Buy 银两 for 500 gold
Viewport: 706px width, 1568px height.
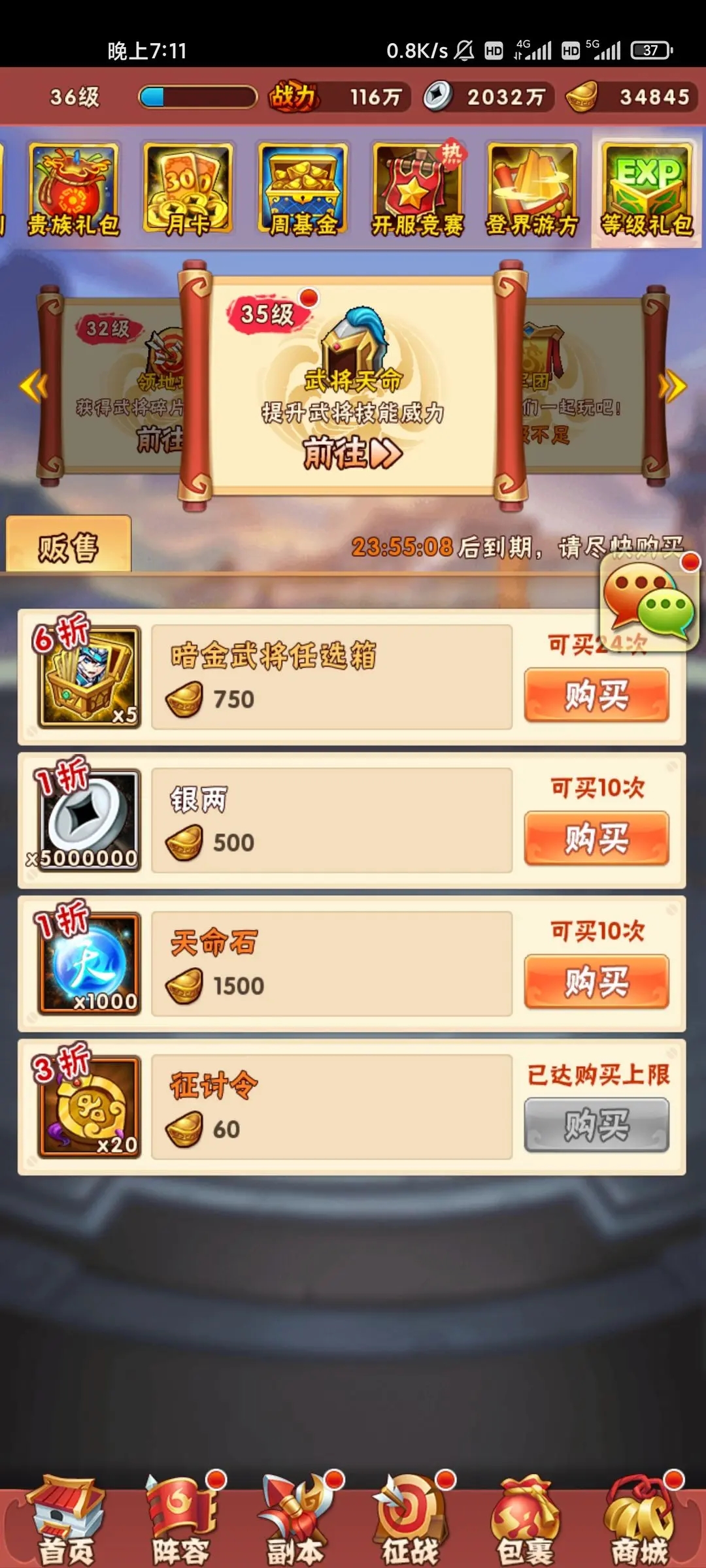coord(596,838)
